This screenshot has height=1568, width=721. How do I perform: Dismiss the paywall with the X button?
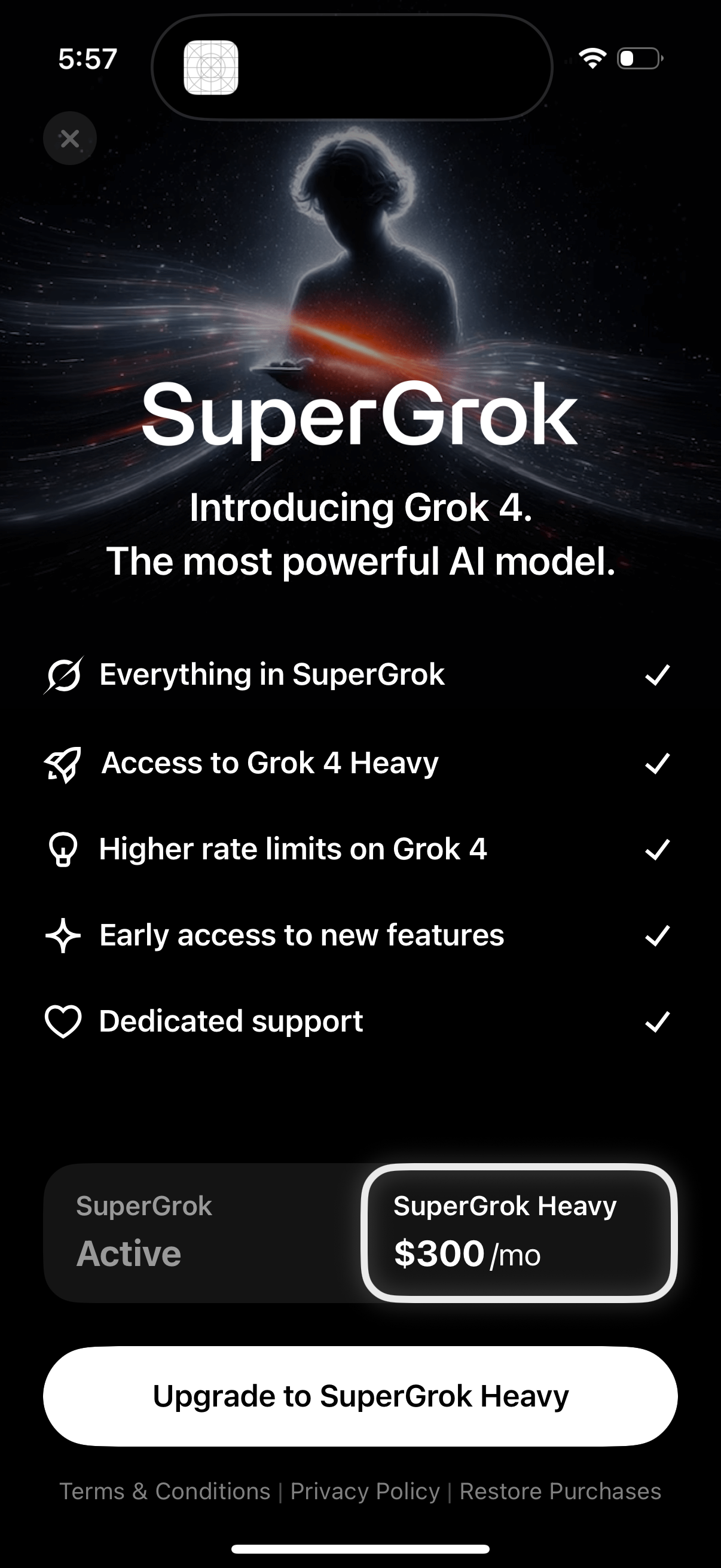[69, 138]
